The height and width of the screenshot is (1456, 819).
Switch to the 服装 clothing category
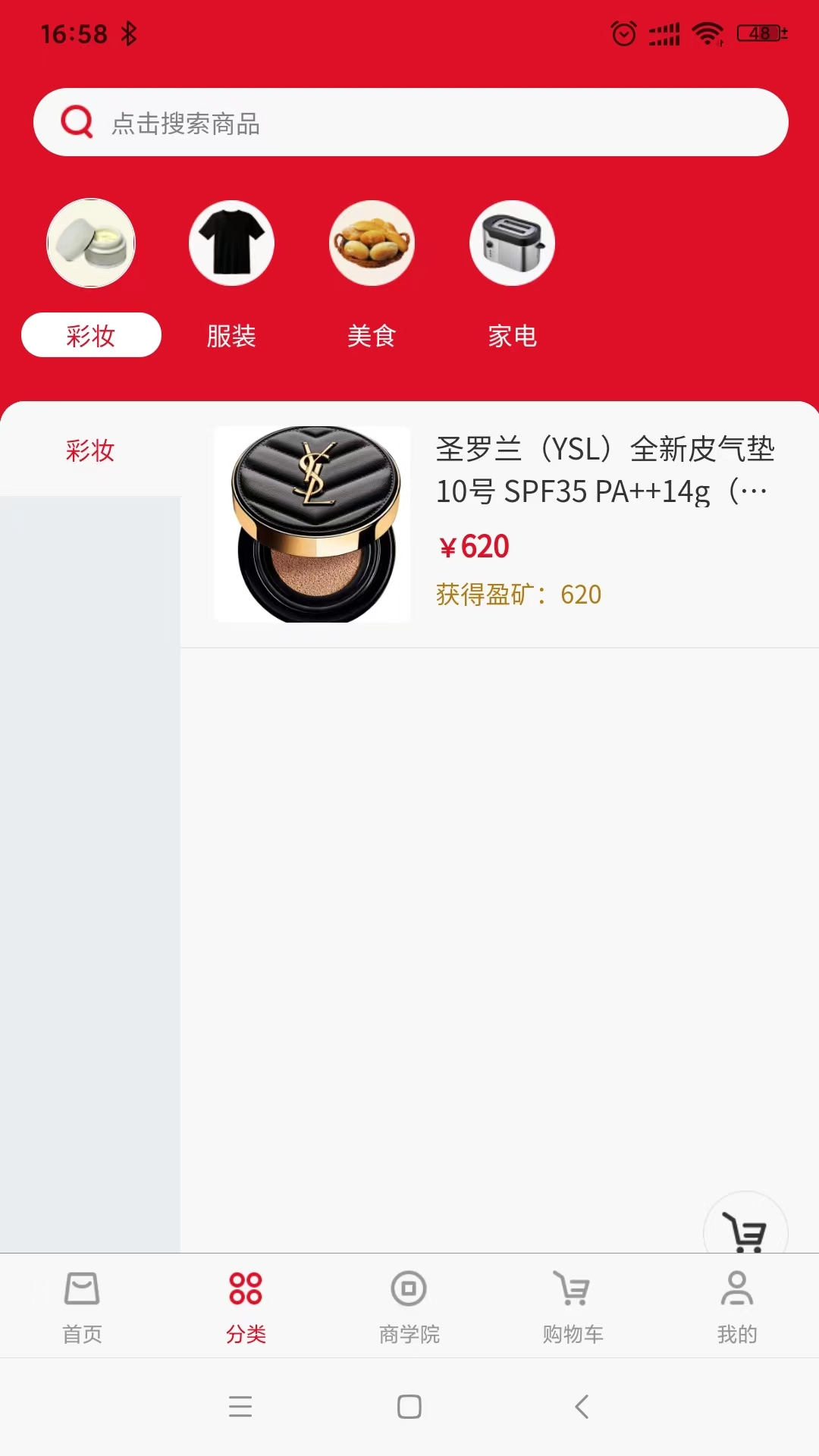coord(231,334)
